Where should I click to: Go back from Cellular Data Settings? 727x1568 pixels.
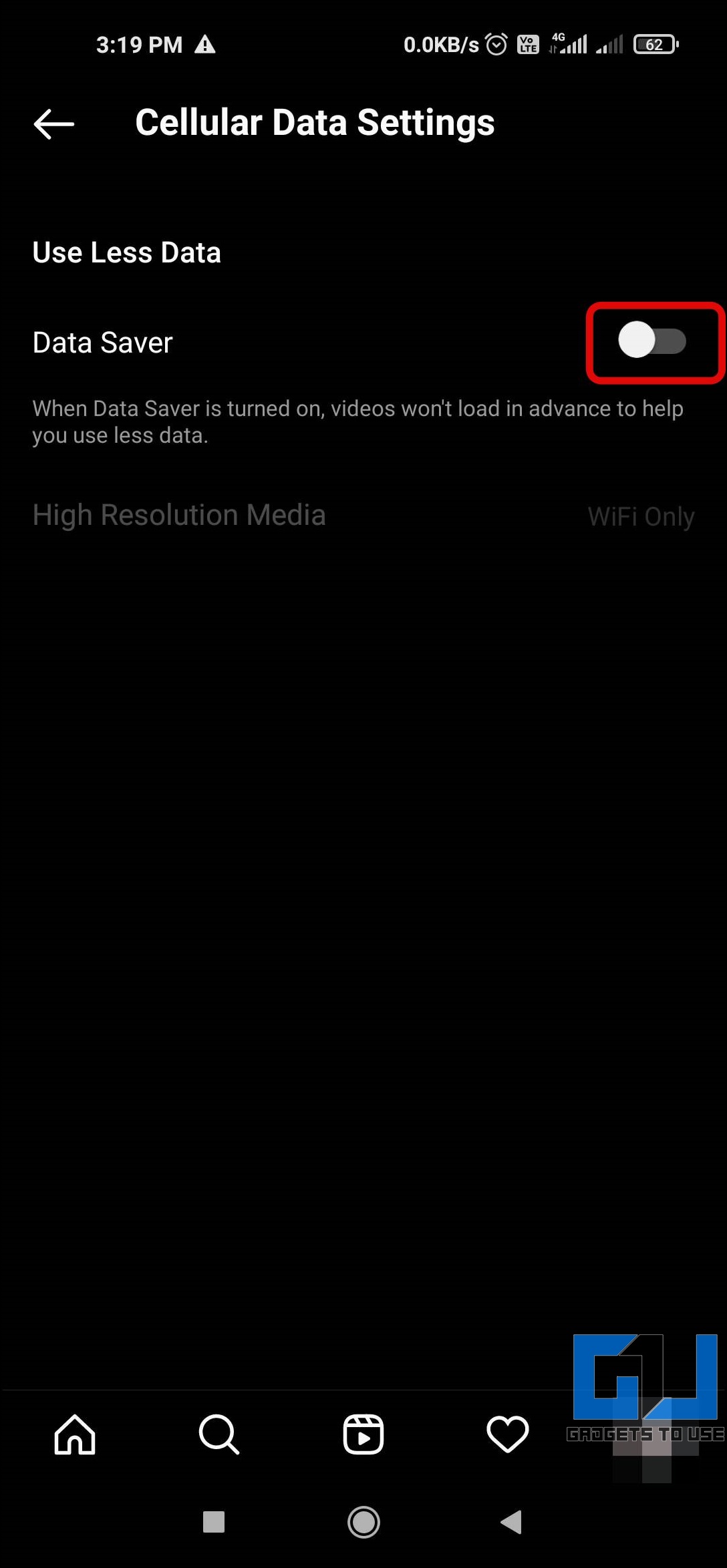click(x=53, y=124)
